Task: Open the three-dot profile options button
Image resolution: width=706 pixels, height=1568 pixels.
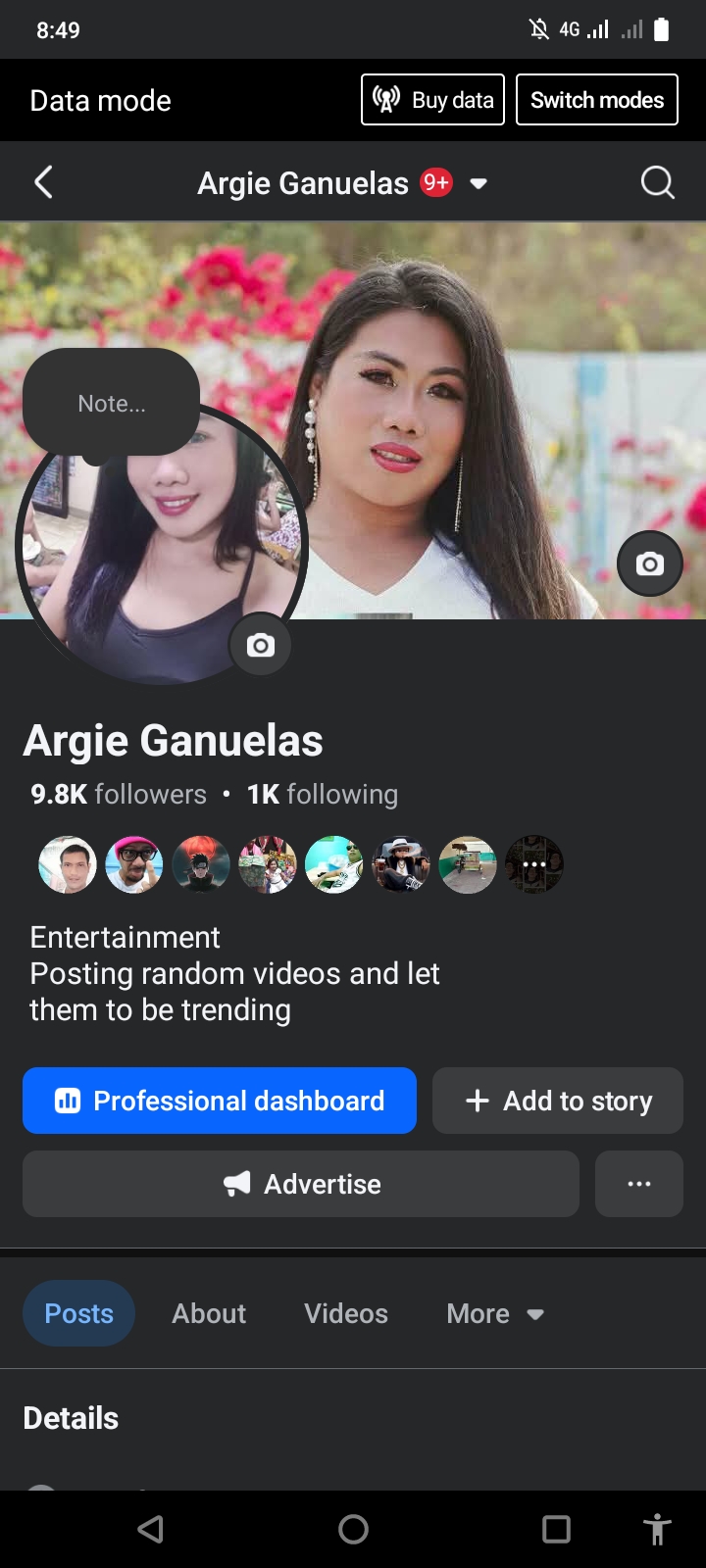Action: click(639, 1184)
